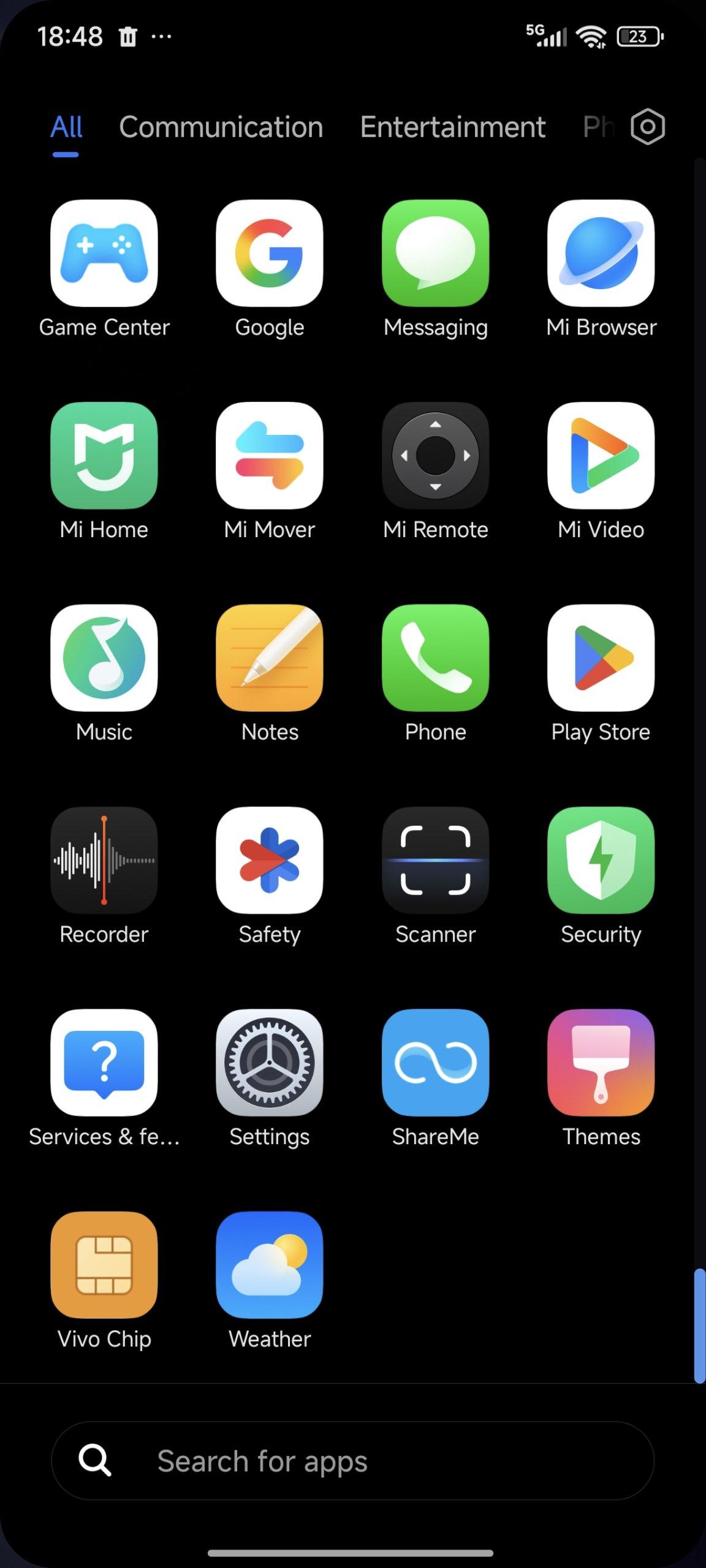
Task: Launch Mi Browser
Action: (601, 253)
